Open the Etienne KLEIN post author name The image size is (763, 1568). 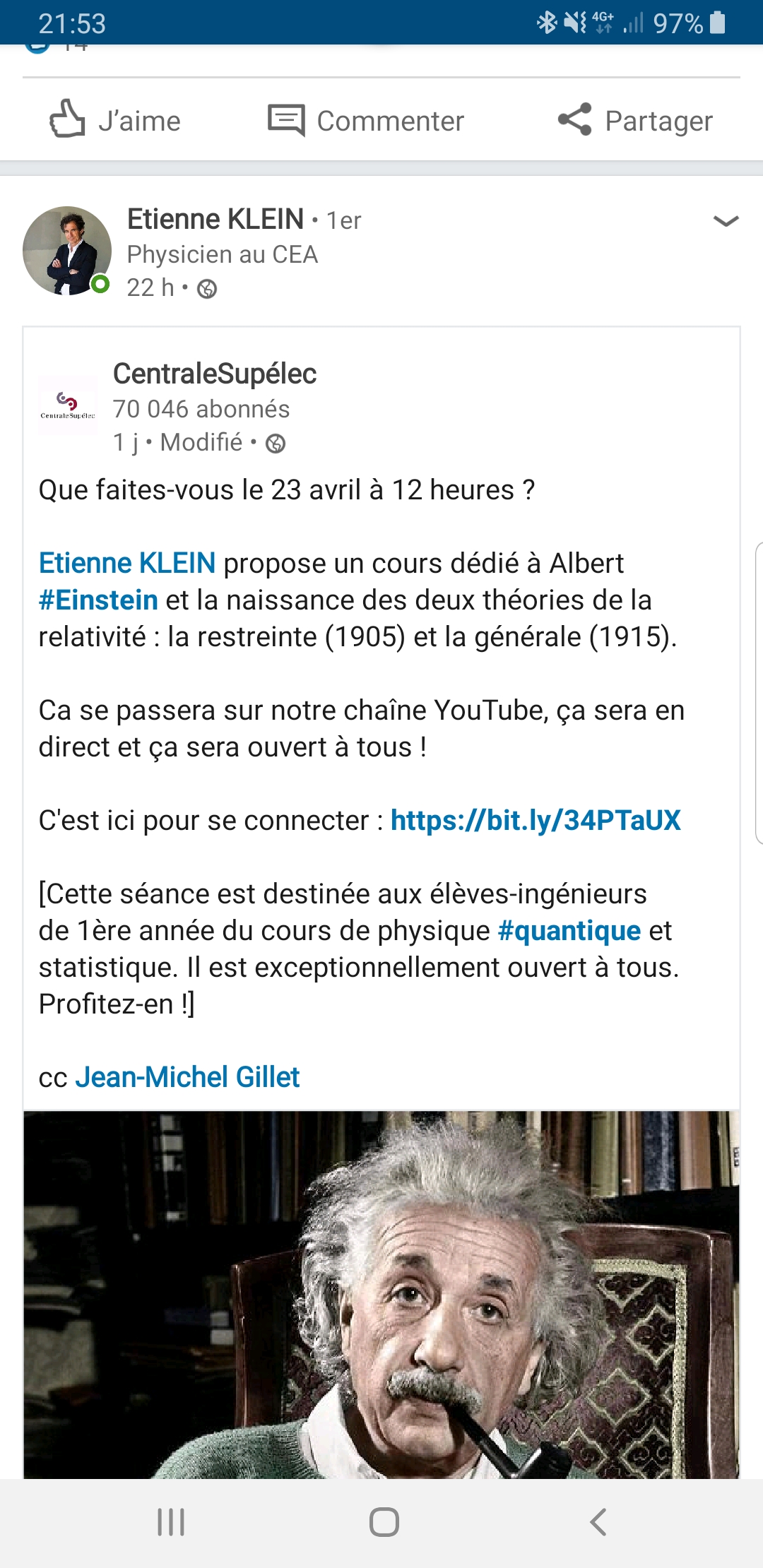215,220
